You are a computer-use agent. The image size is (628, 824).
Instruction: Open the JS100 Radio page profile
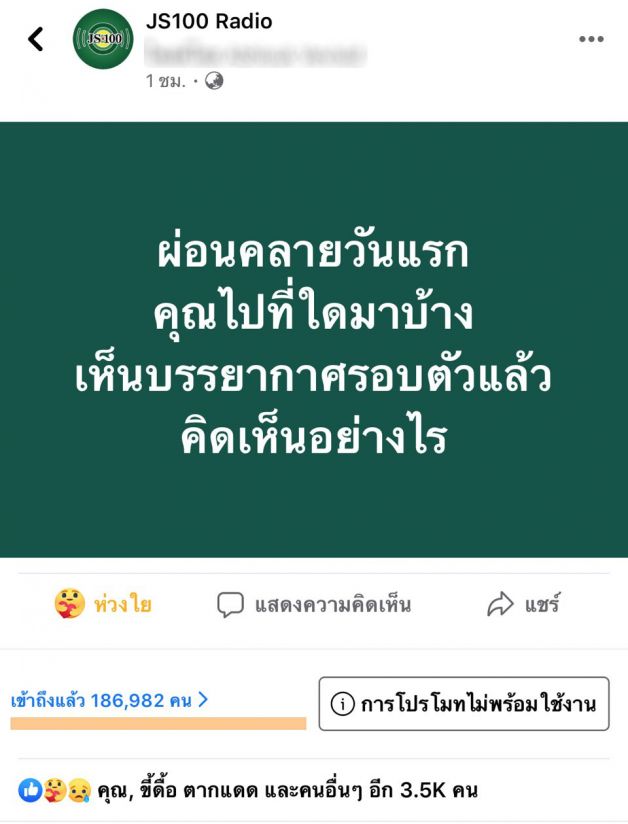[209, 21]
